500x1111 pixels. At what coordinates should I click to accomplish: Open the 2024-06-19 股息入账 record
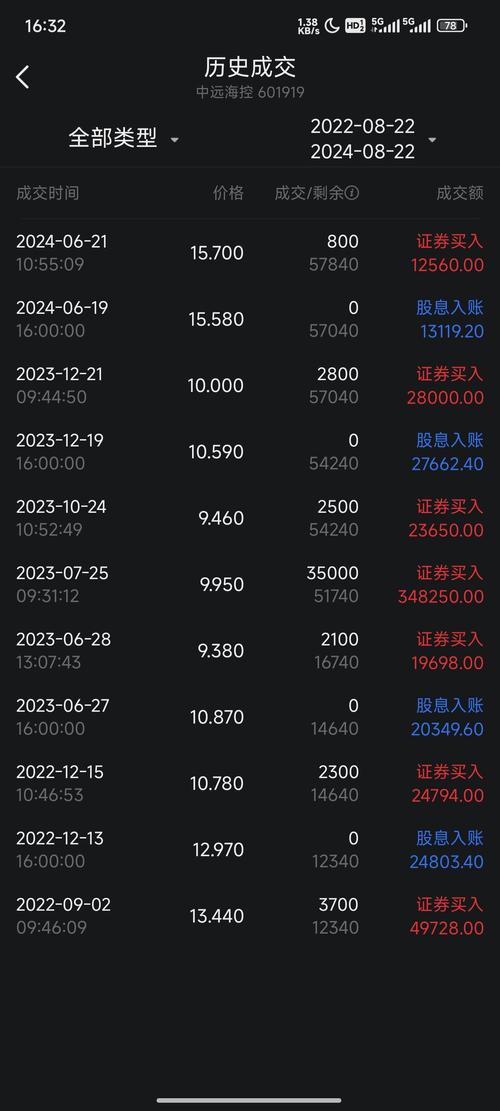pos(250,319)
